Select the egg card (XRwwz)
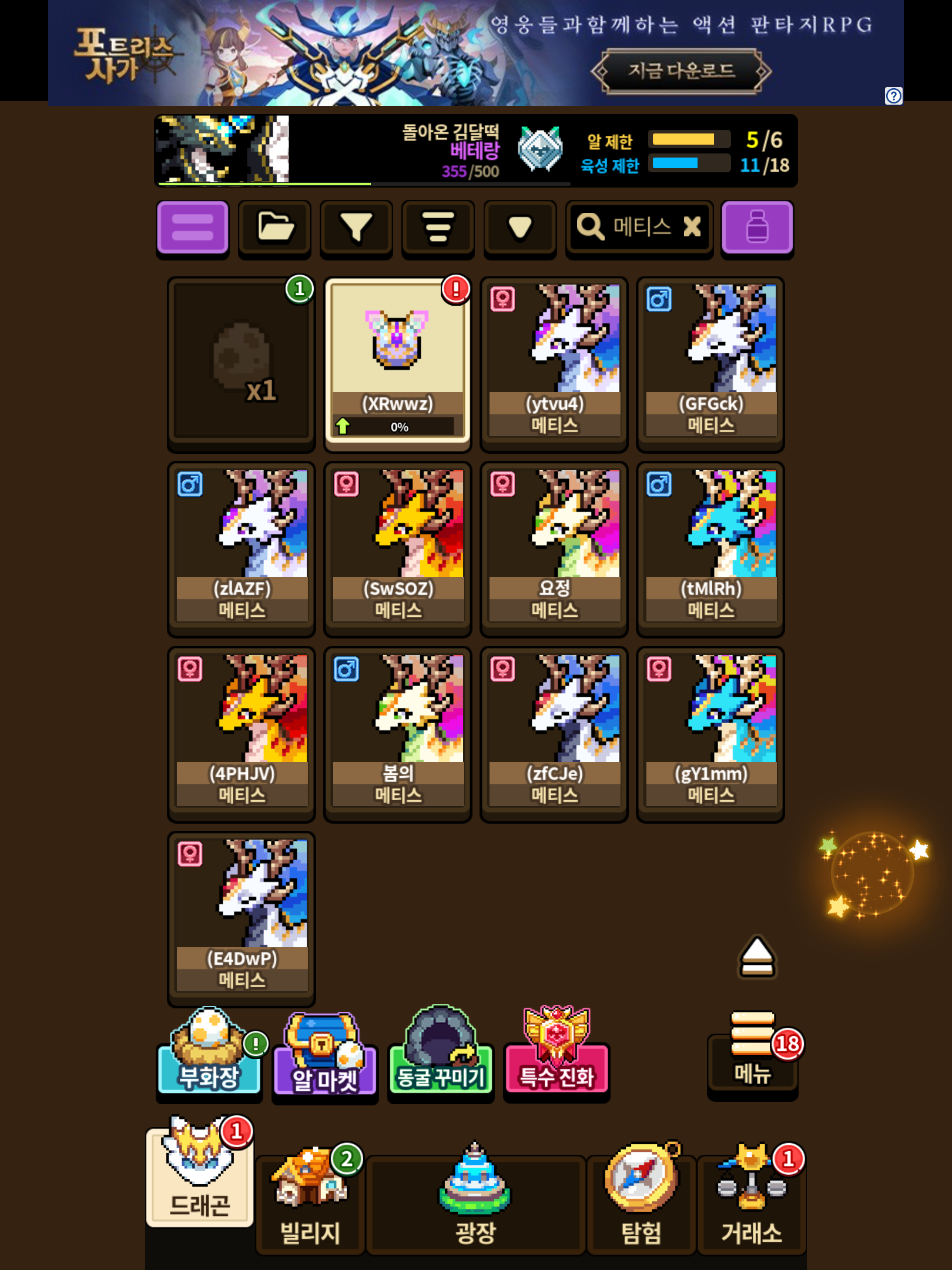This screenshot has height=1270, width=952. (x=398, y=362)
